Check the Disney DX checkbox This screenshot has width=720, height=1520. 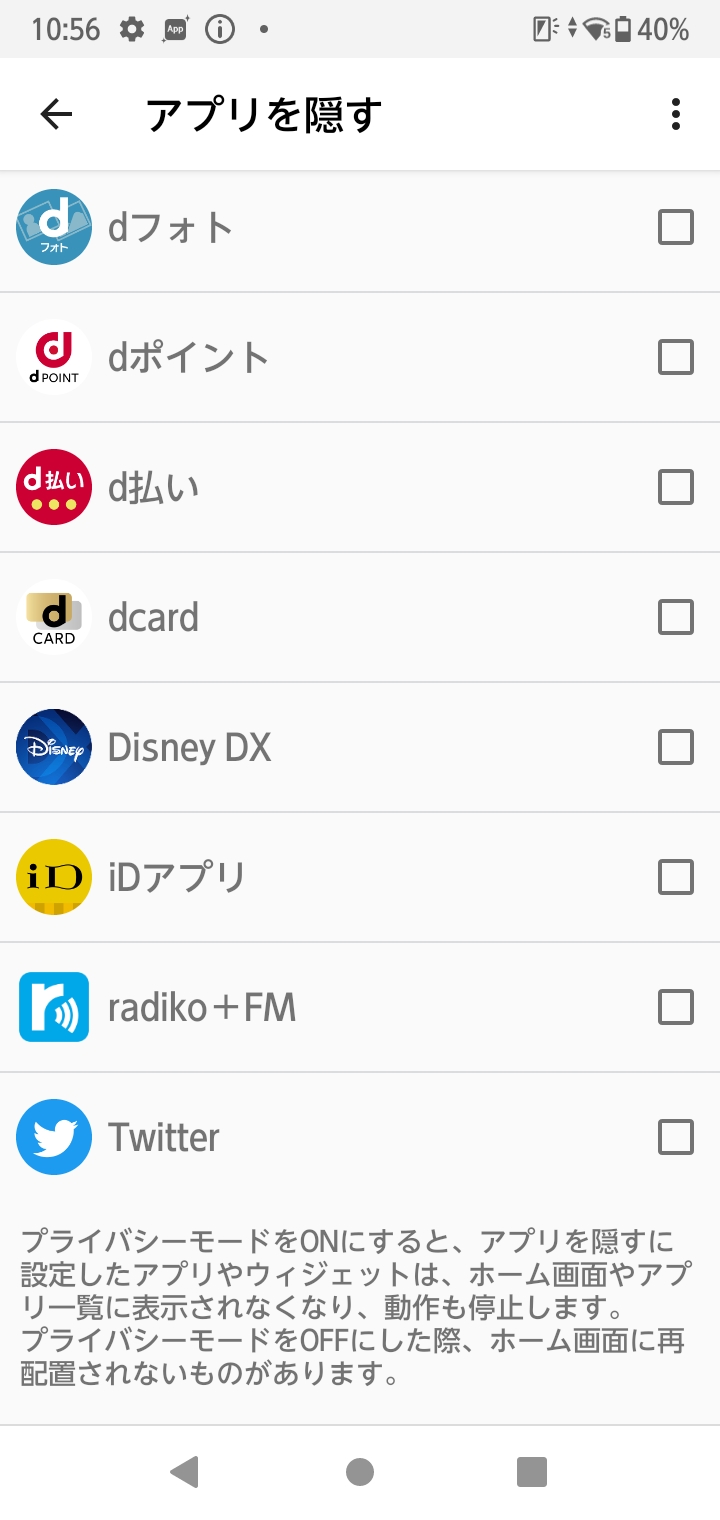point(676,747)
